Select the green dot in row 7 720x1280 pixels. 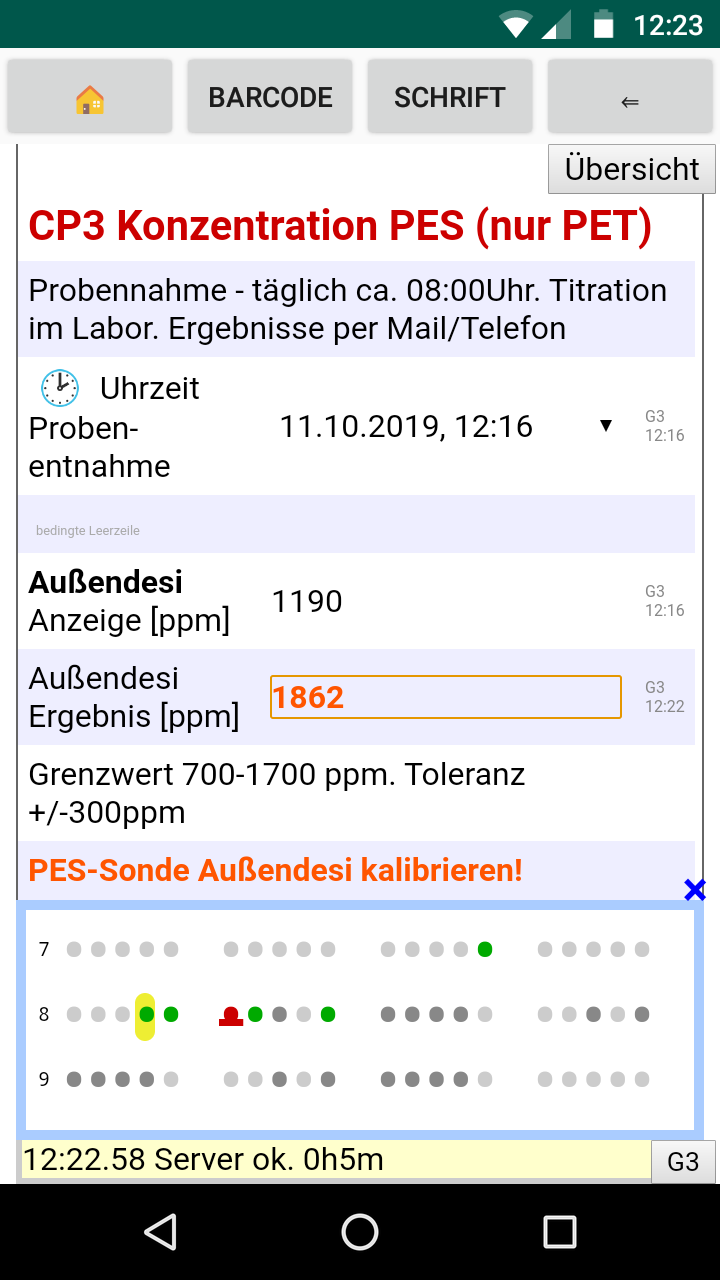[485, 949]
